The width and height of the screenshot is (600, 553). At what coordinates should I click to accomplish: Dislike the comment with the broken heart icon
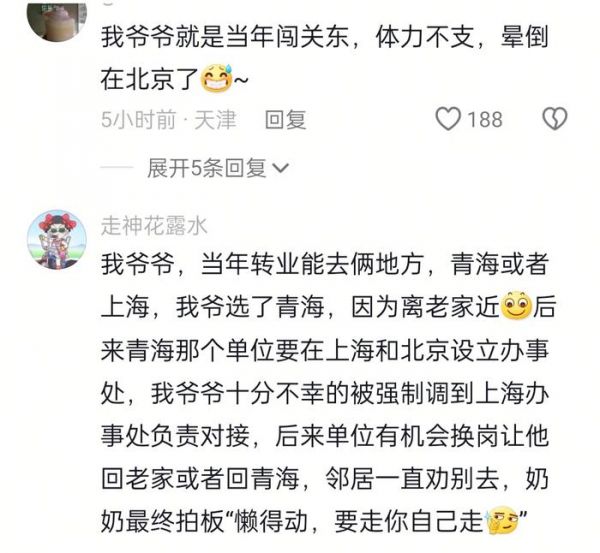point(554,119)
